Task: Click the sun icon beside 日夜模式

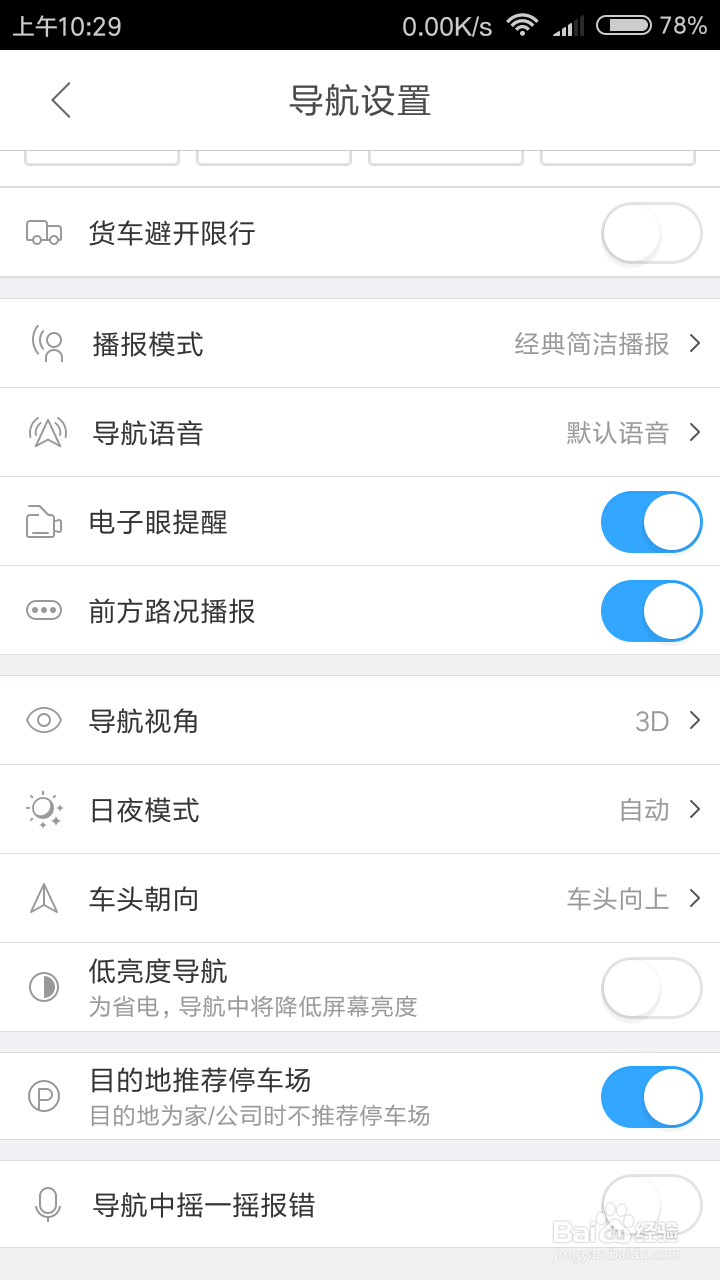Action: pyautogui.click(x=43, y=809)
